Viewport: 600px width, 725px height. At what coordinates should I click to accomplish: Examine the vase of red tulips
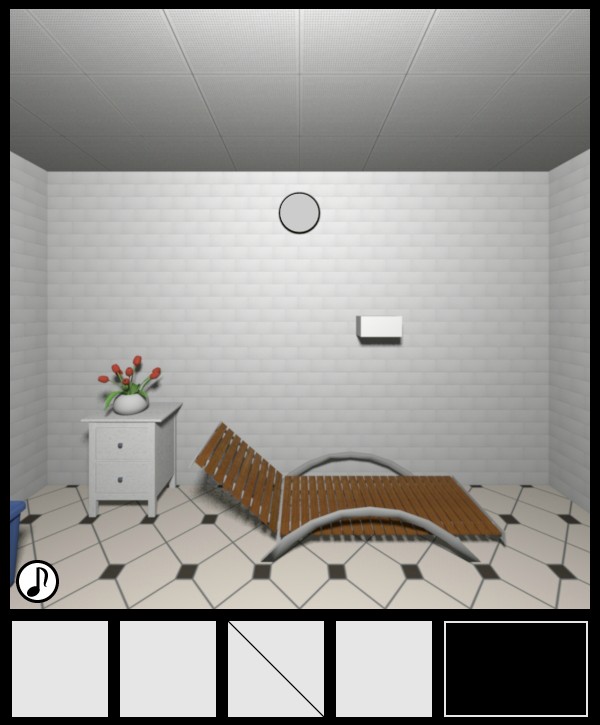coord(130,388)
